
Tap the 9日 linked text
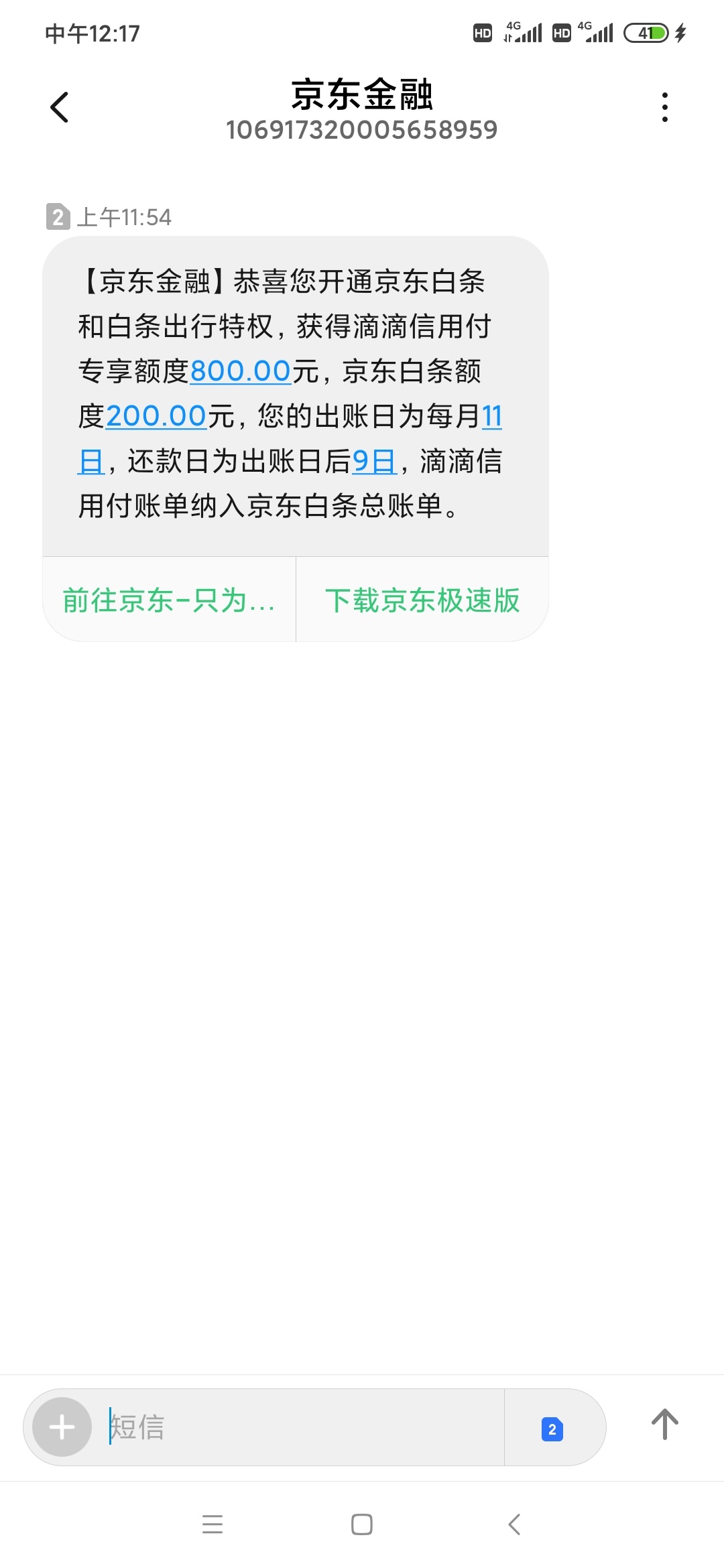tap(374, 461)
